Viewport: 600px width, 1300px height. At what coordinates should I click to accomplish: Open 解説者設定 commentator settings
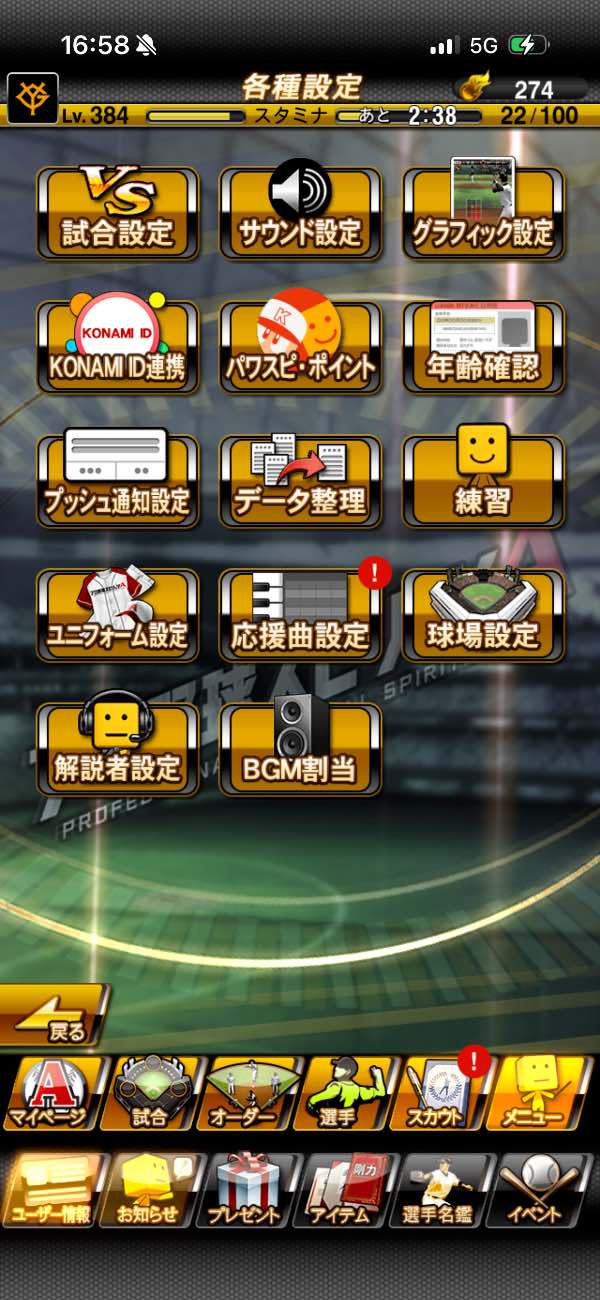[x=117, y=750]
